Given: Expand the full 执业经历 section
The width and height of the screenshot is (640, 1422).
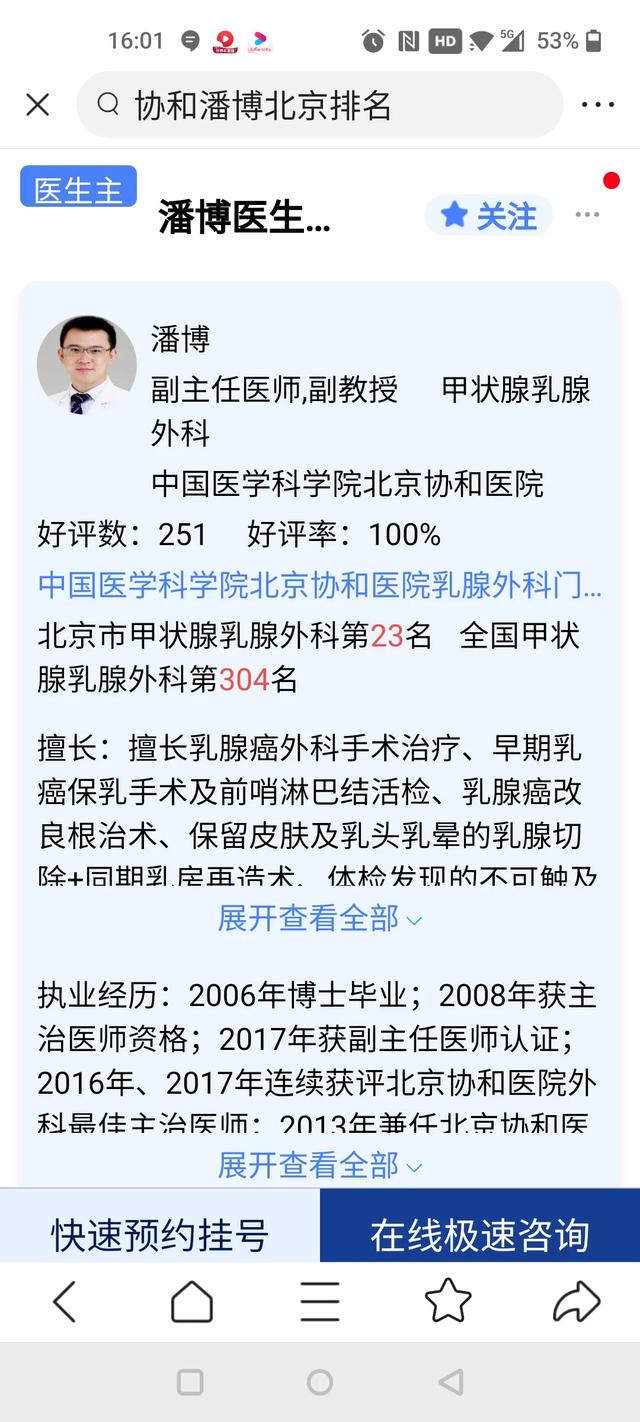Looking at the screenshot, I should 320,1165.
